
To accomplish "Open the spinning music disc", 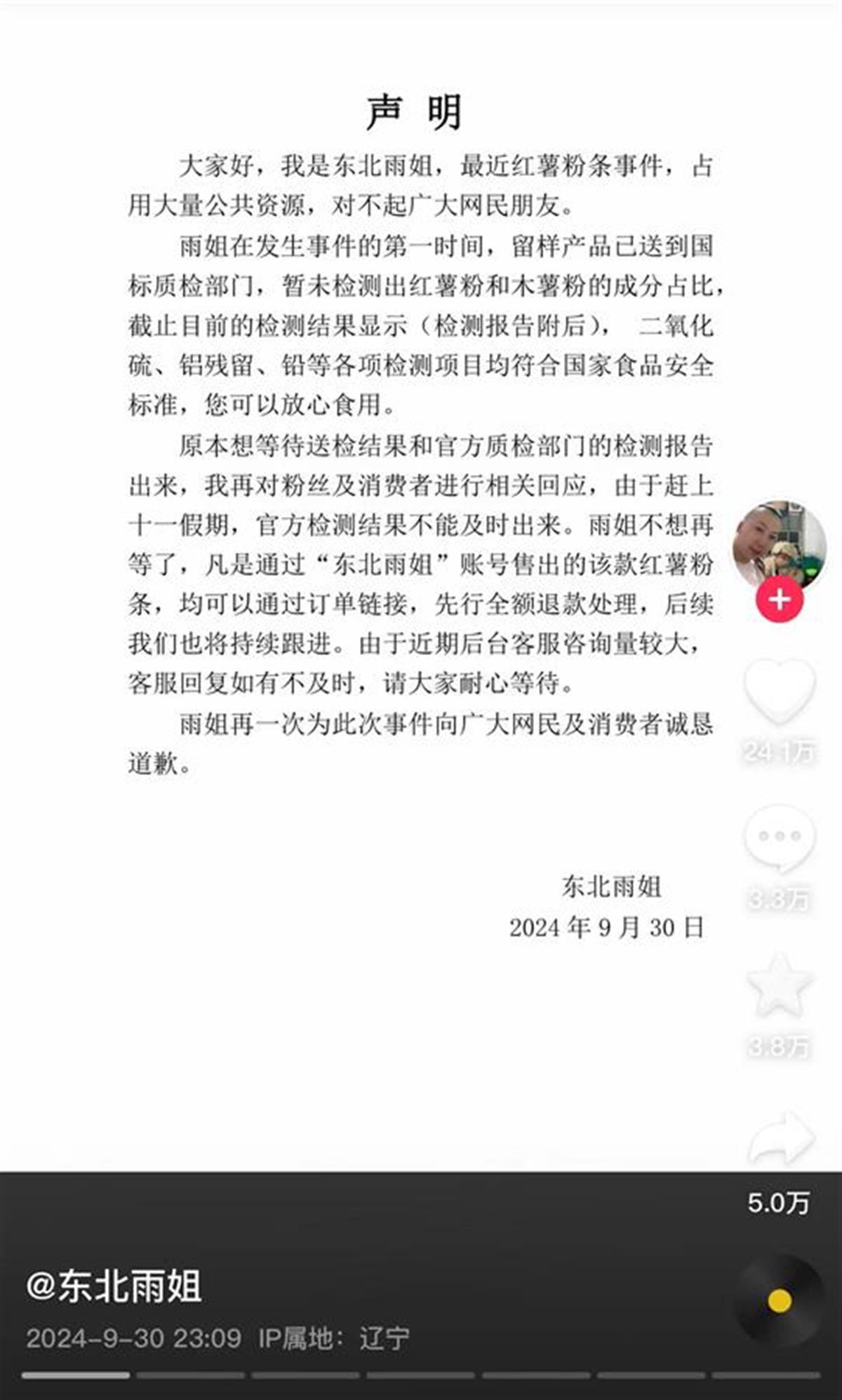I will (x=779, y=1301).
